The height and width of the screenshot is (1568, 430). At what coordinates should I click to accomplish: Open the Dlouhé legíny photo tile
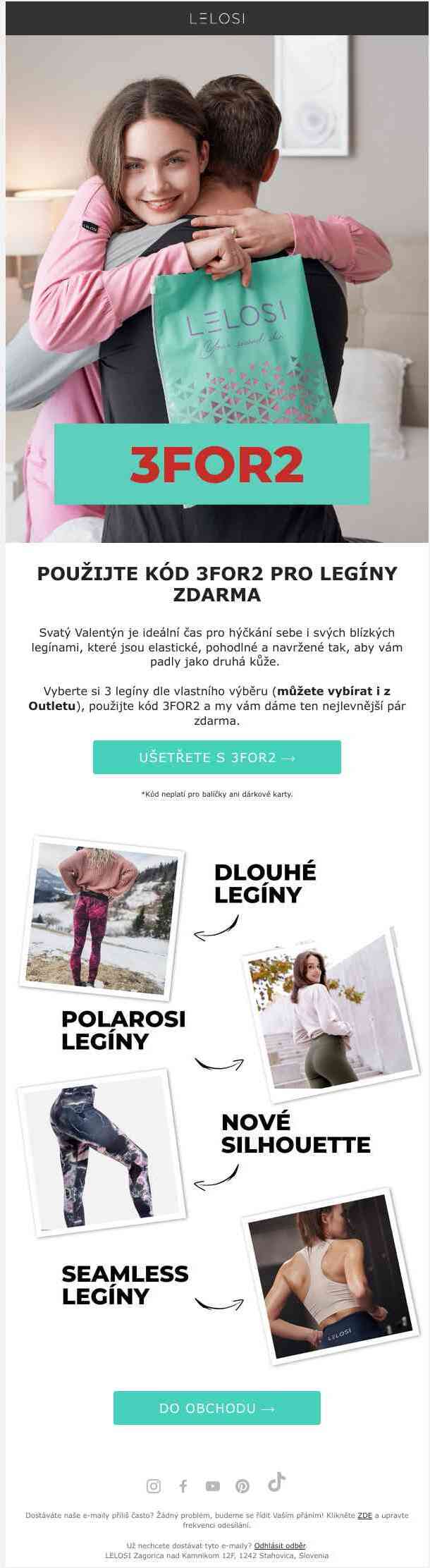pos(102,916)
